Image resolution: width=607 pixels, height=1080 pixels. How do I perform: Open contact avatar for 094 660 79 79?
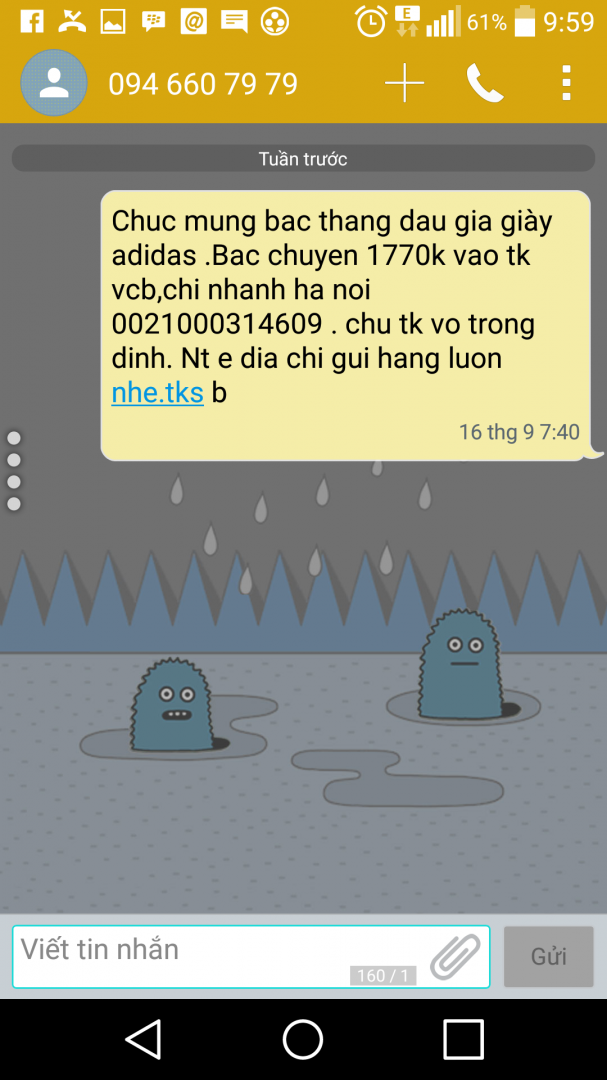click(54, 83)
